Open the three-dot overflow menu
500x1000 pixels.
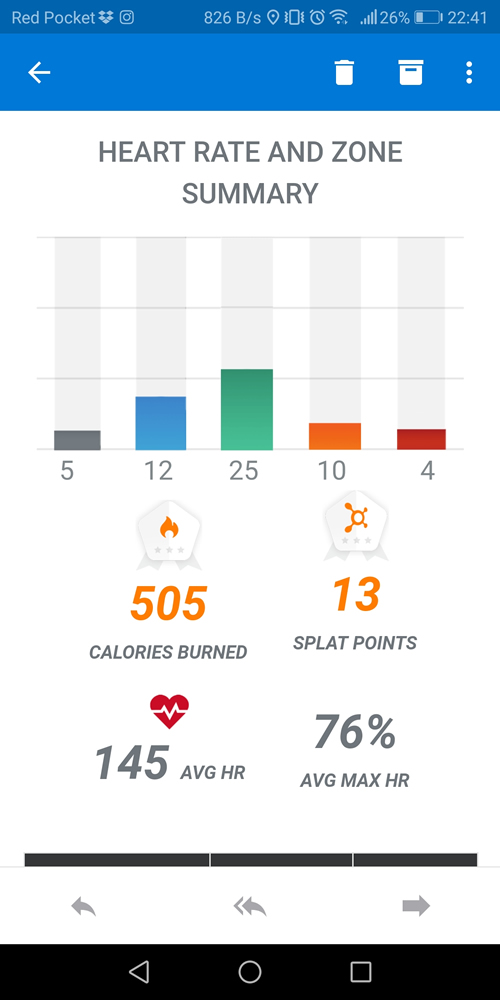[x=469, y=73]
